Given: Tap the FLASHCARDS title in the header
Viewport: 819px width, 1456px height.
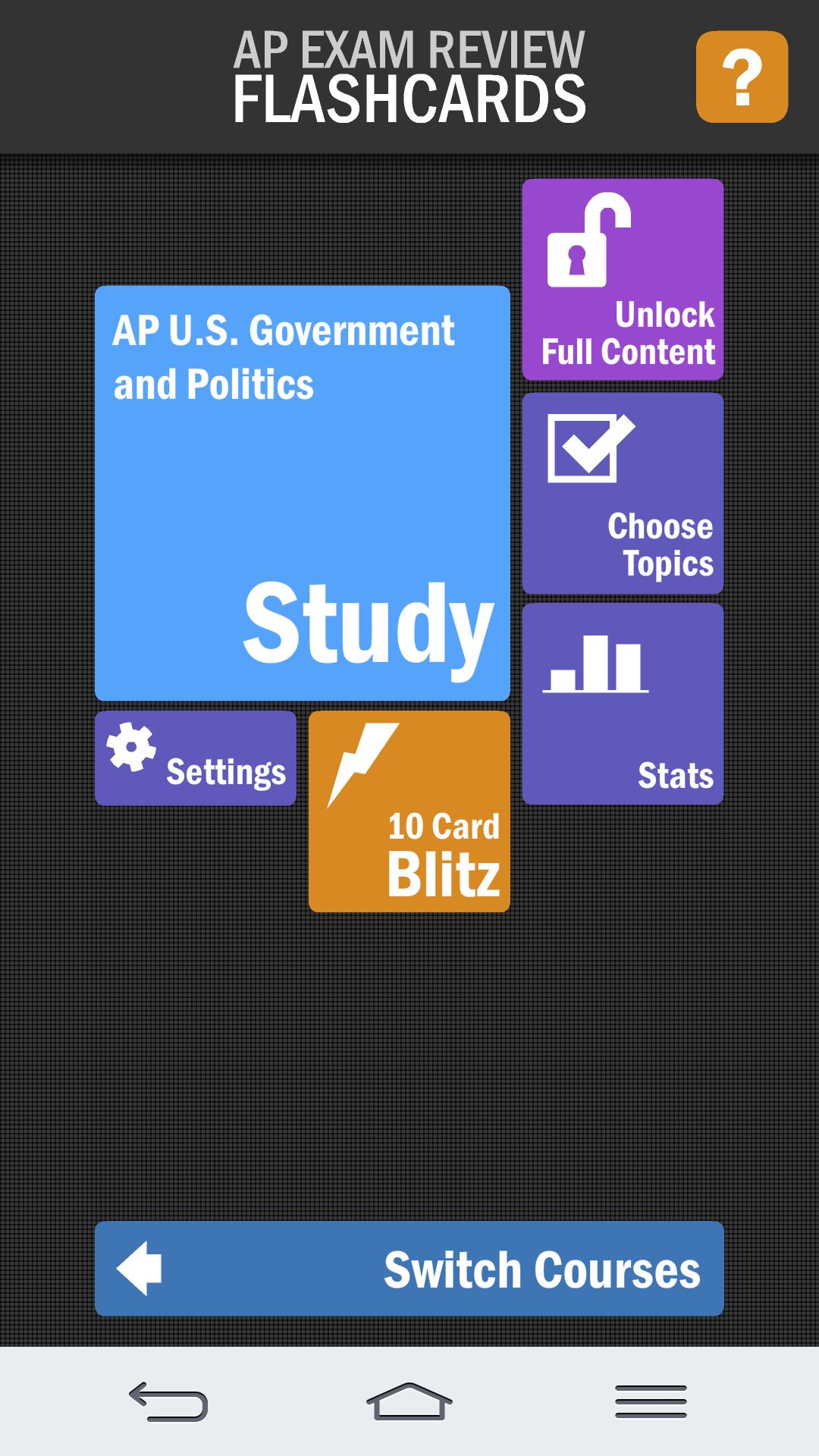Looking at the screenshot, I should point(409,95).
